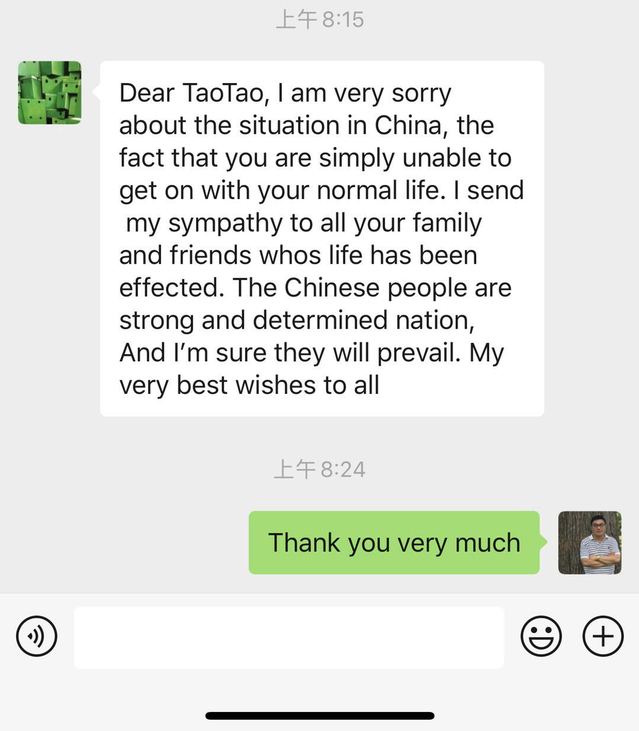Open the emoji sticker panel

pos(541,636)
